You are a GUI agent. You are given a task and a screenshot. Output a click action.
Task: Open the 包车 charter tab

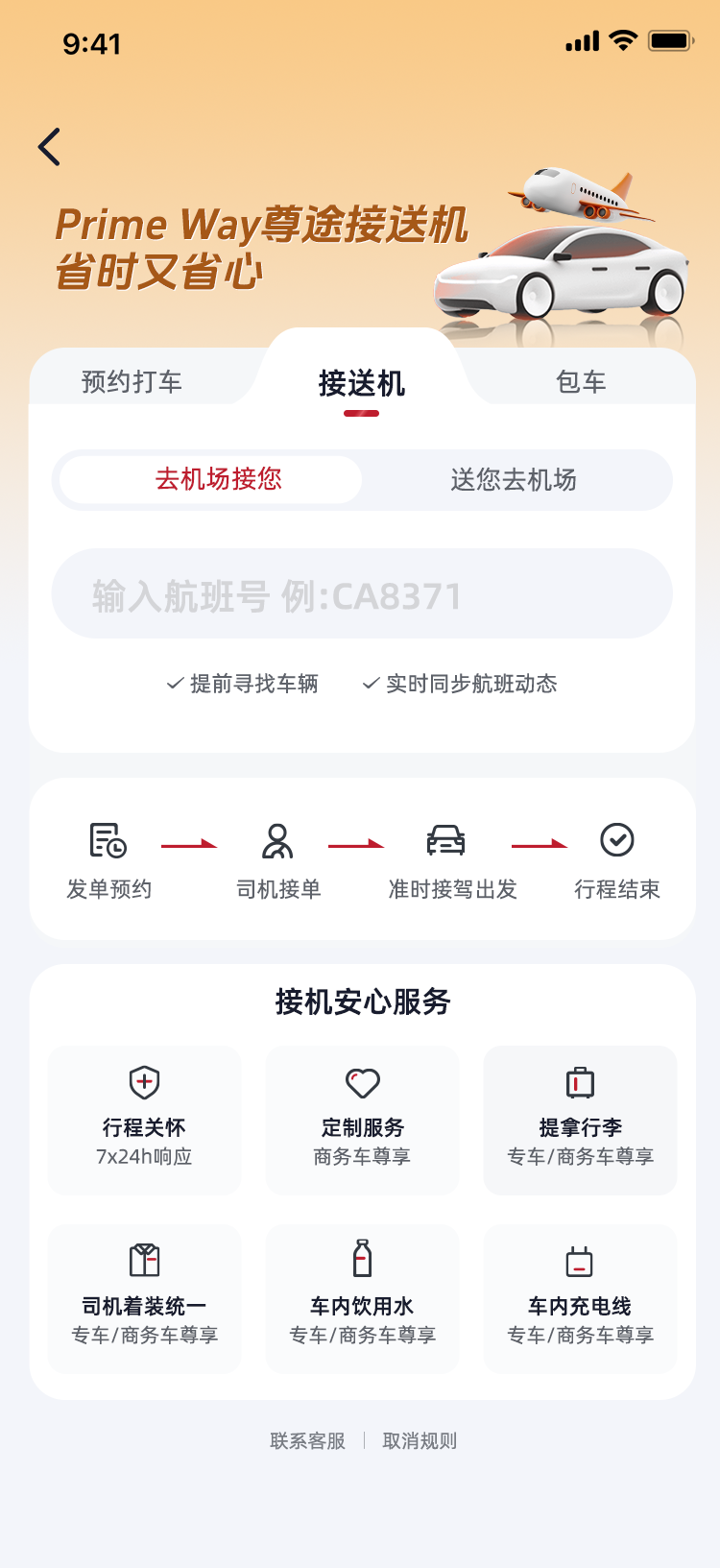pos(580,380)
